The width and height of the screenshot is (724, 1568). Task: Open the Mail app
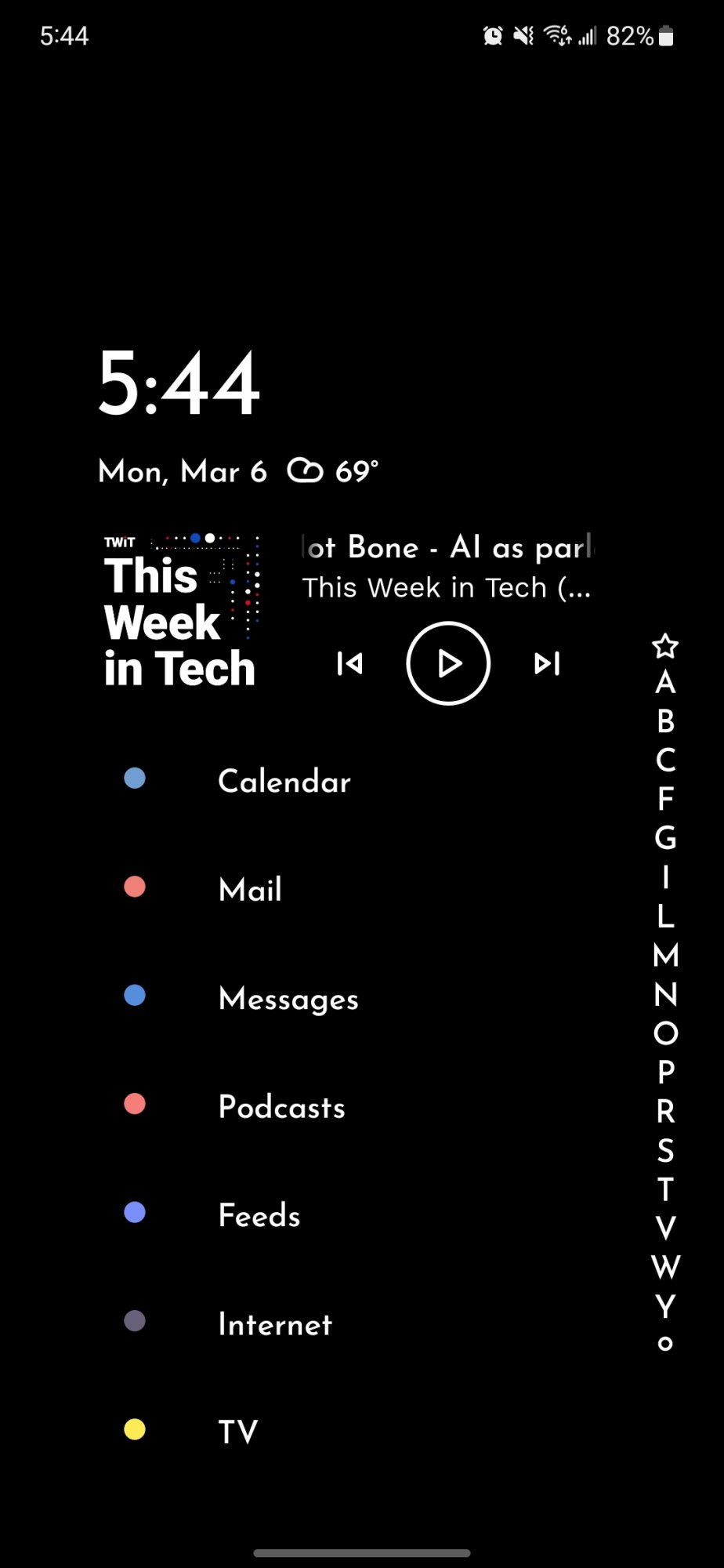point(250,889)
